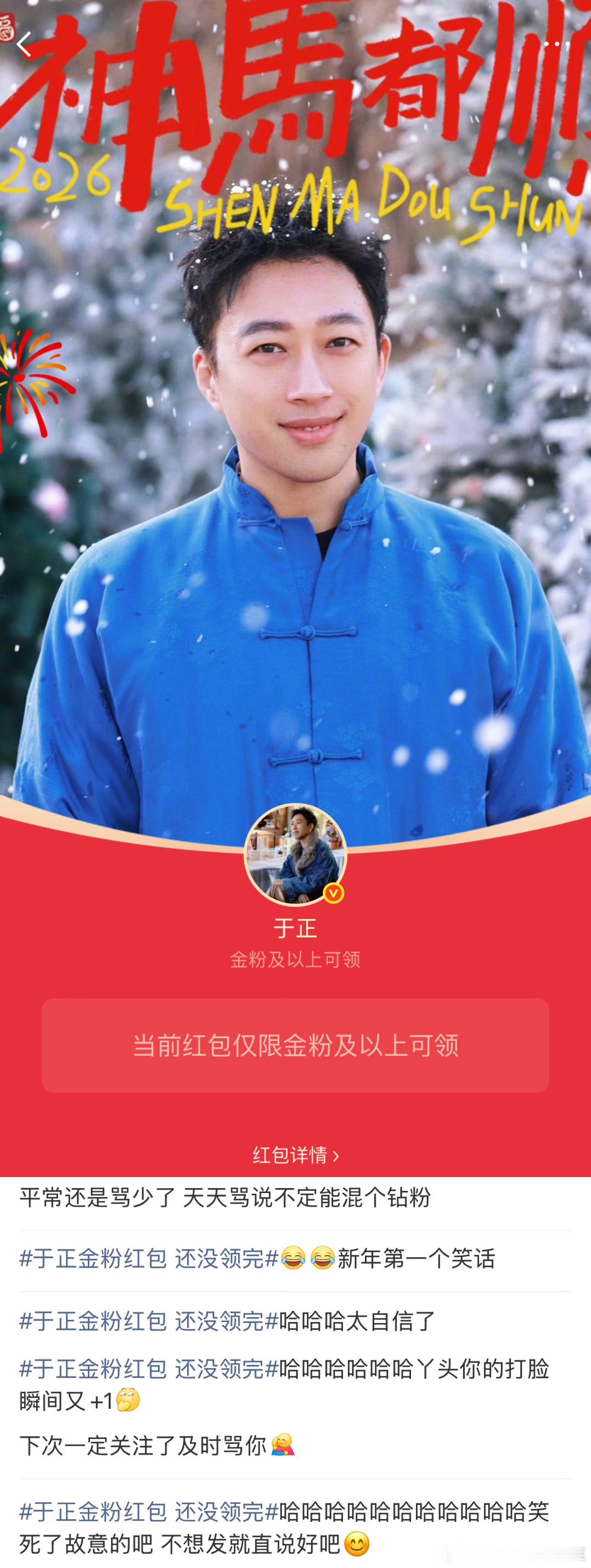Tap the back arrow to exit the page
Viewport: 591px width, 1568px height.
(x=22, y=44)
